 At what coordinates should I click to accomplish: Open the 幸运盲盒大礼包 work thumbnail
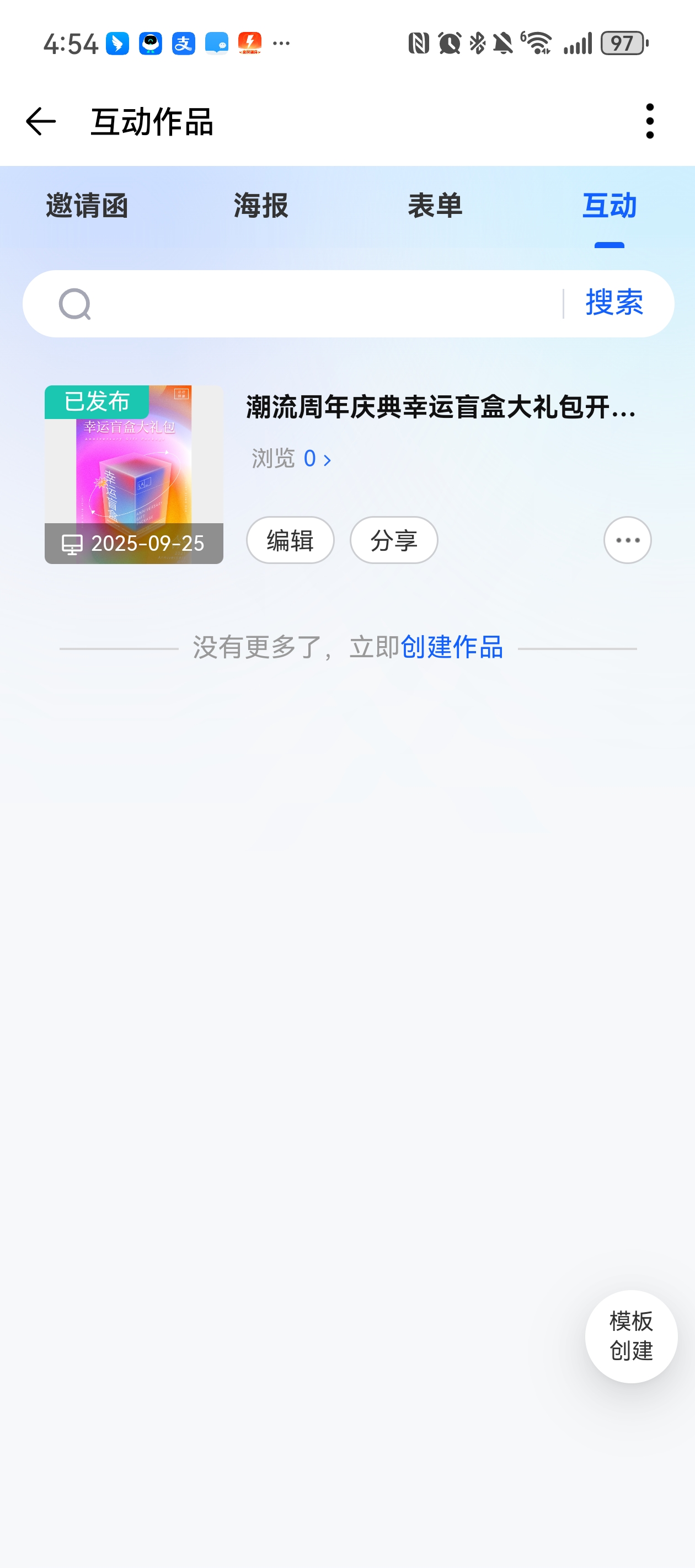(x=134, y=474)
